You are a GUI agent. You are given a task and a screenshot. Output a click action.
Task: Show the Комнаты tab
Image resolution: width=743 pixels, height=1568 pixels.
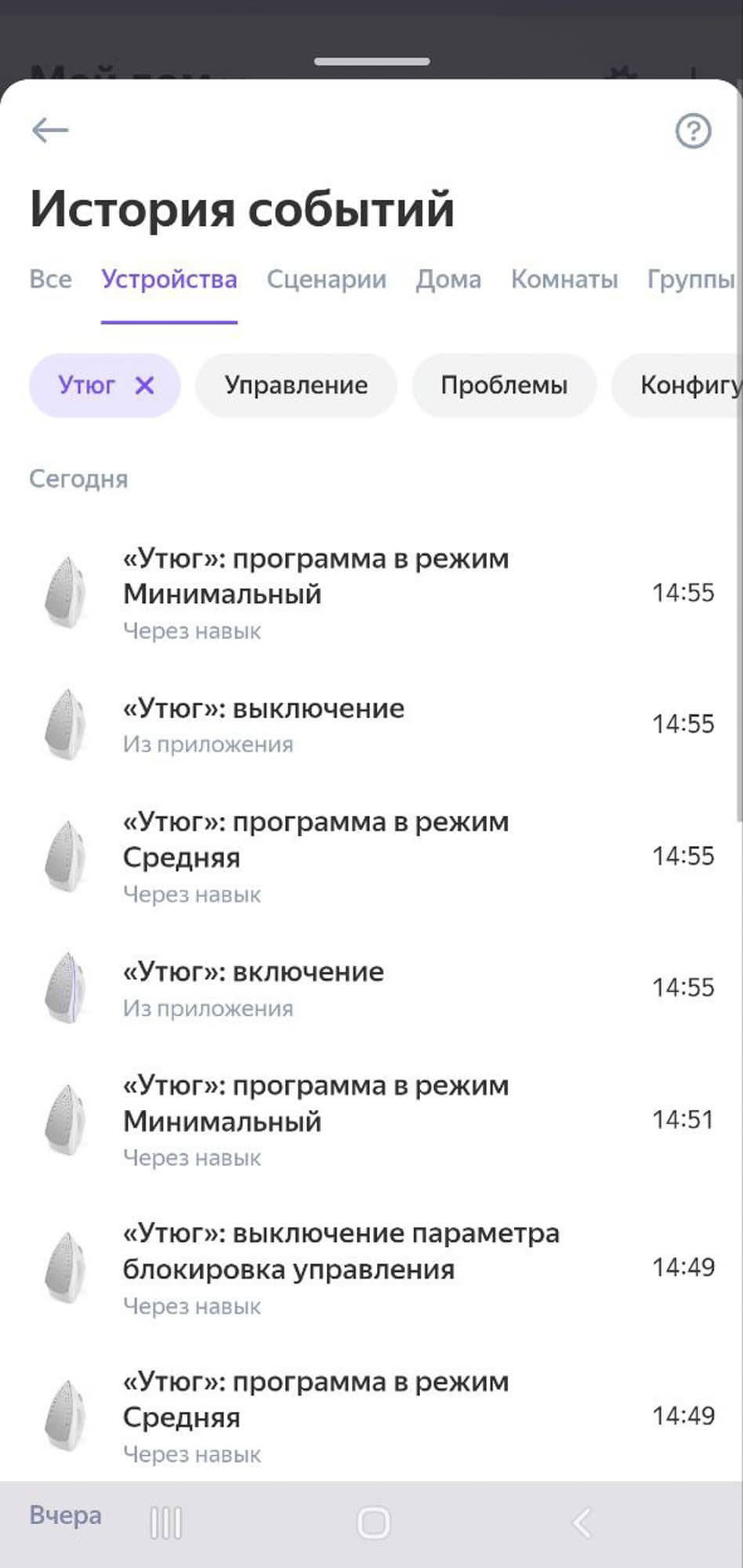[564, 279]
